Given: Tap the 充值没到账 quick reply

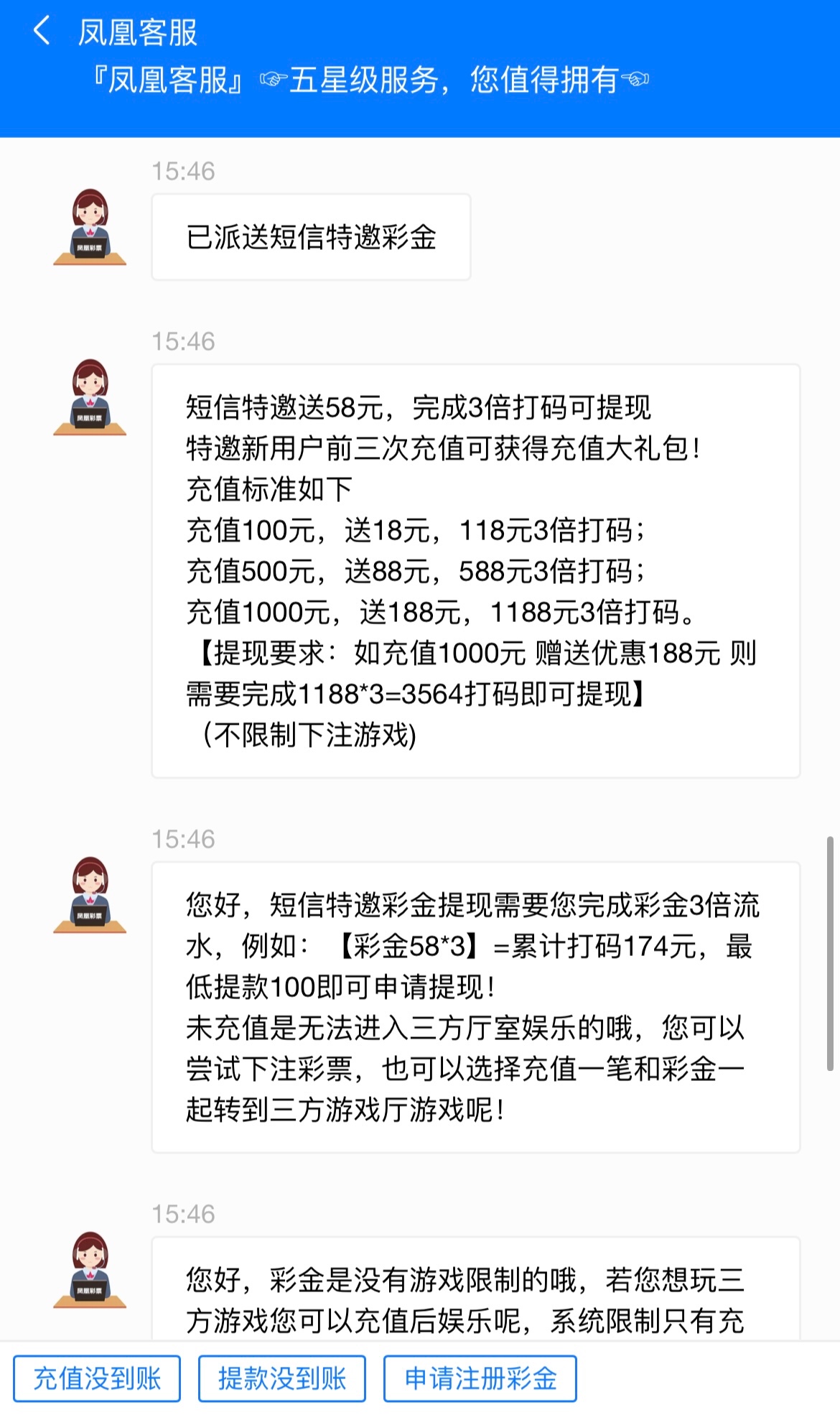Looking at the screenshot, I should [x=97, y=1378].
